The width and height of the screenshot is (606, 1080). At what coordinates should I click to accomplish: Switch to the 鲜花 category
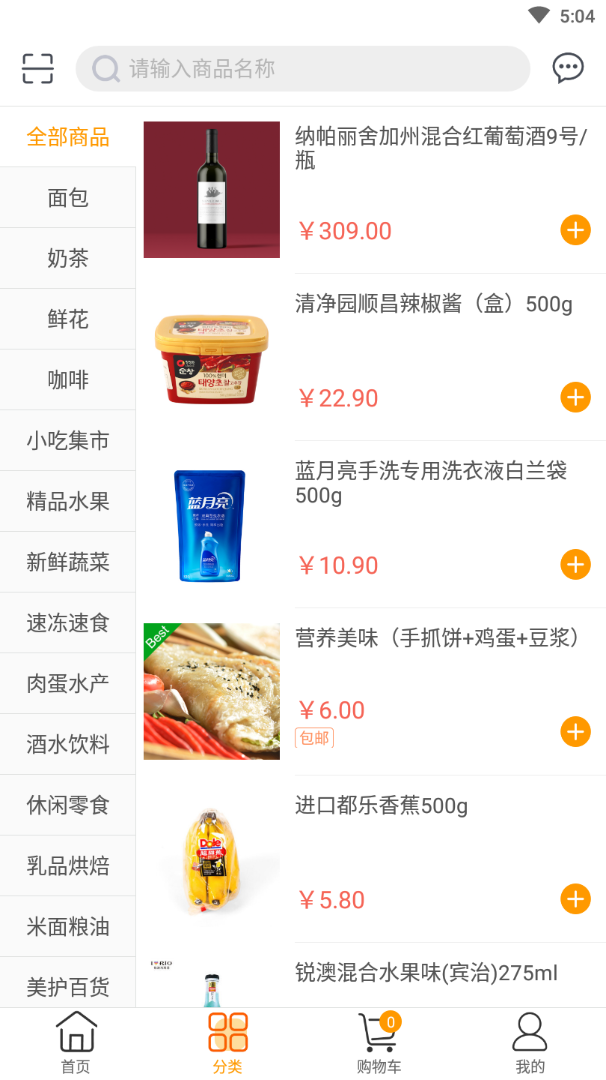(x=68, y=320)
